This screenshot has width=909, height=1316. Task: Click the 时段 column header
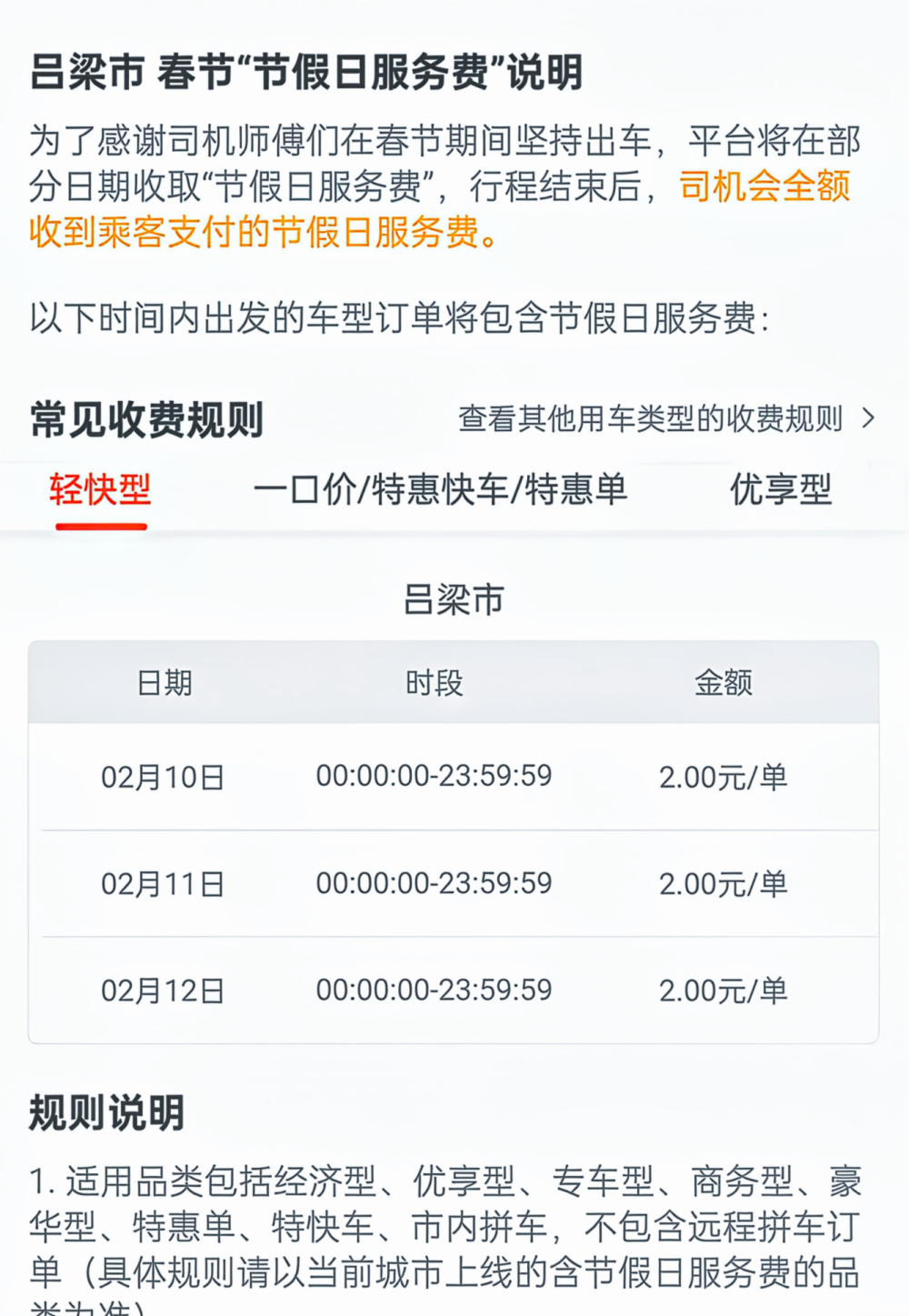click(434, 682)
